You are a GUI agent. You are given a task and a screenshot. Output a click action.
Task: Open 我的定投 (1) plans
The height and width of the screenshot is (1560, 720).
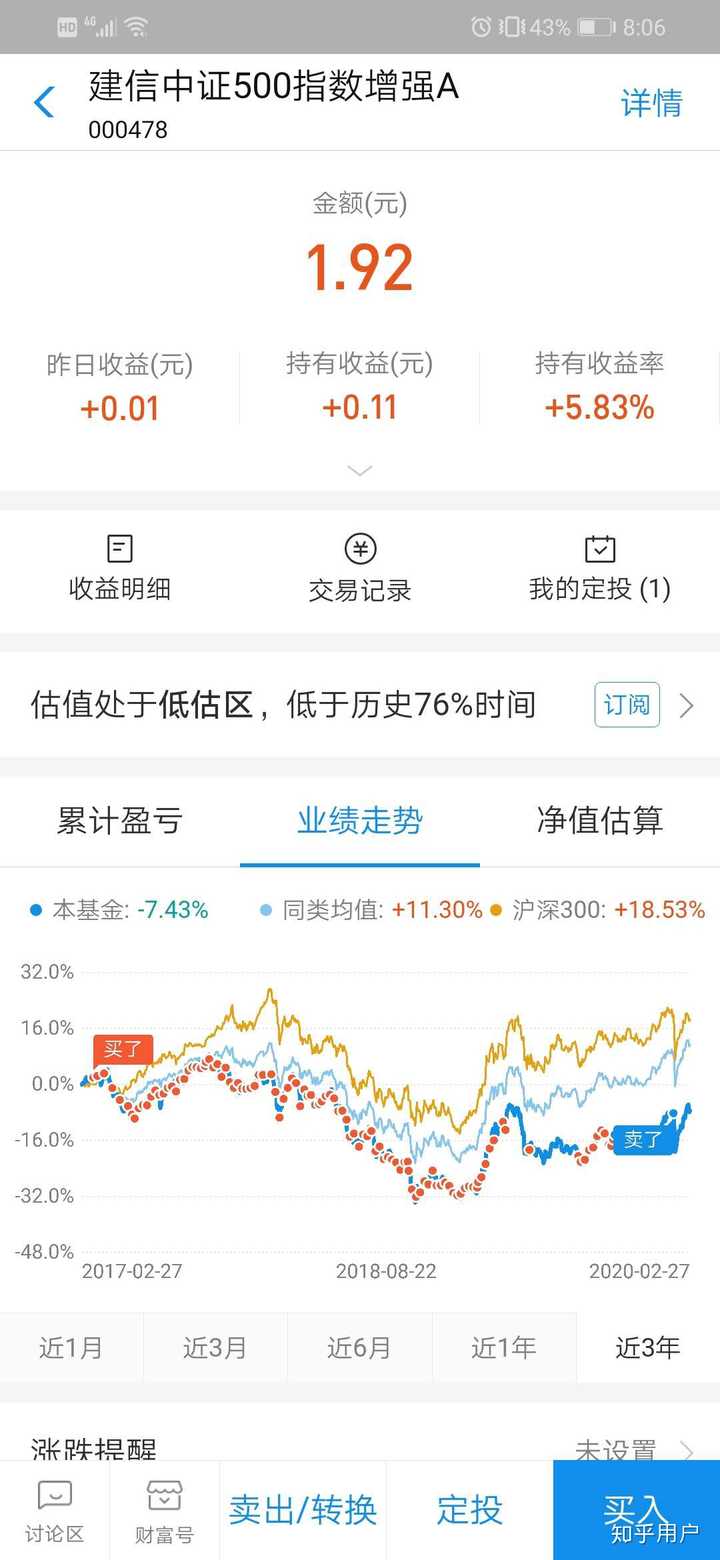coord(599,568)
